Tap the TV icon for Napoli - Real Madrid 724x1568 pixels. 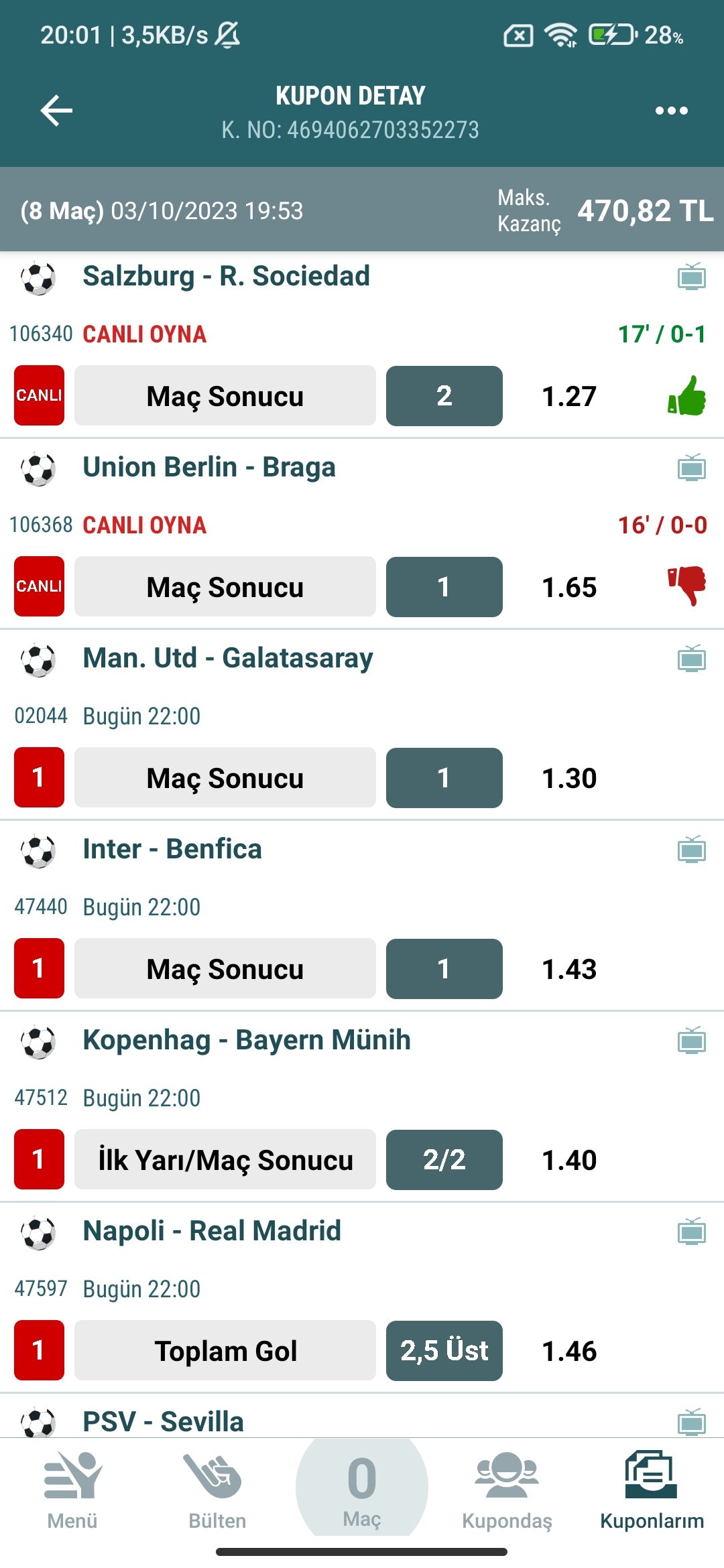tap(691, 1231)
